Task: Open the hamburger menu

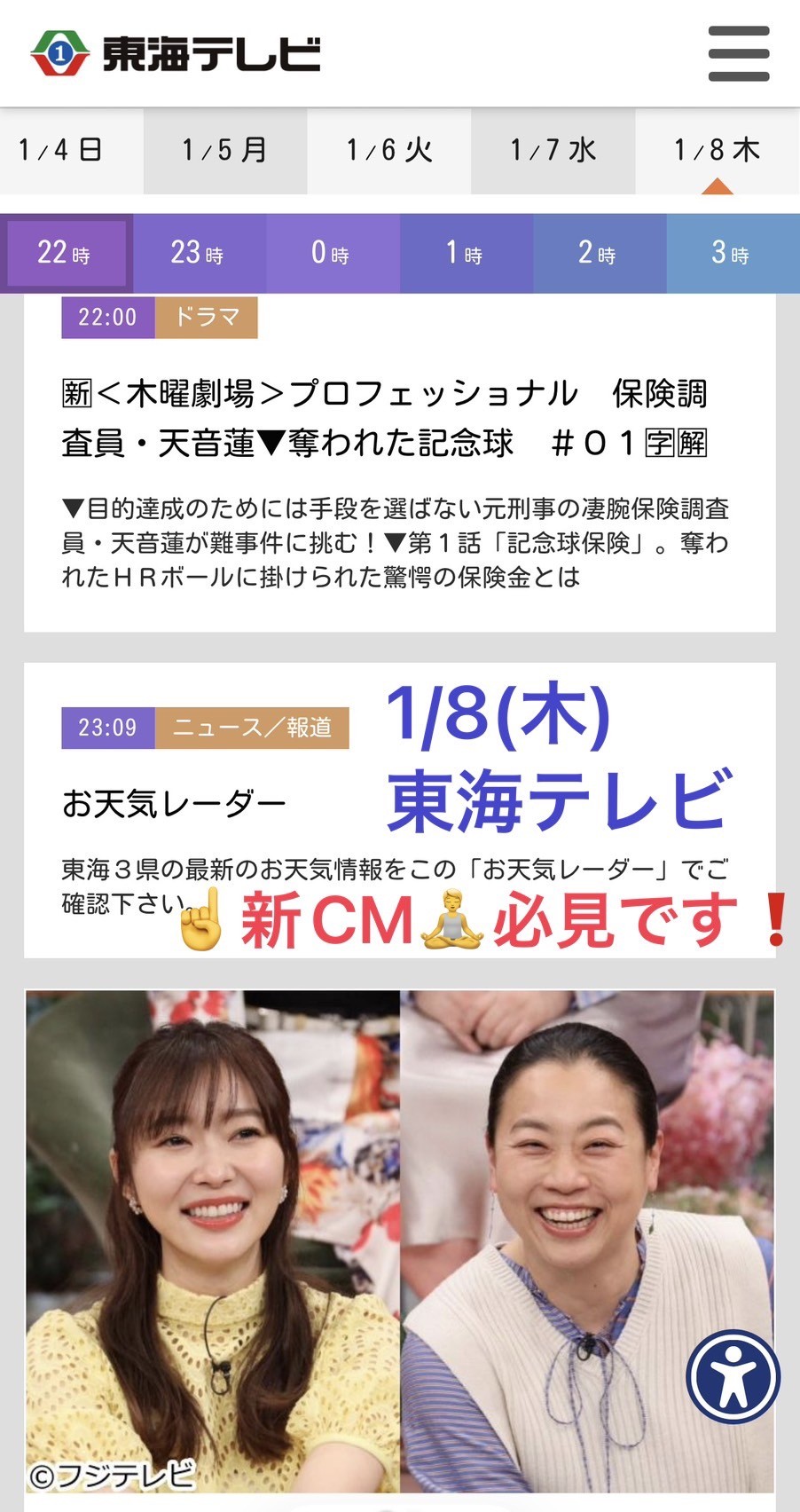Action: tap(738, 53)
